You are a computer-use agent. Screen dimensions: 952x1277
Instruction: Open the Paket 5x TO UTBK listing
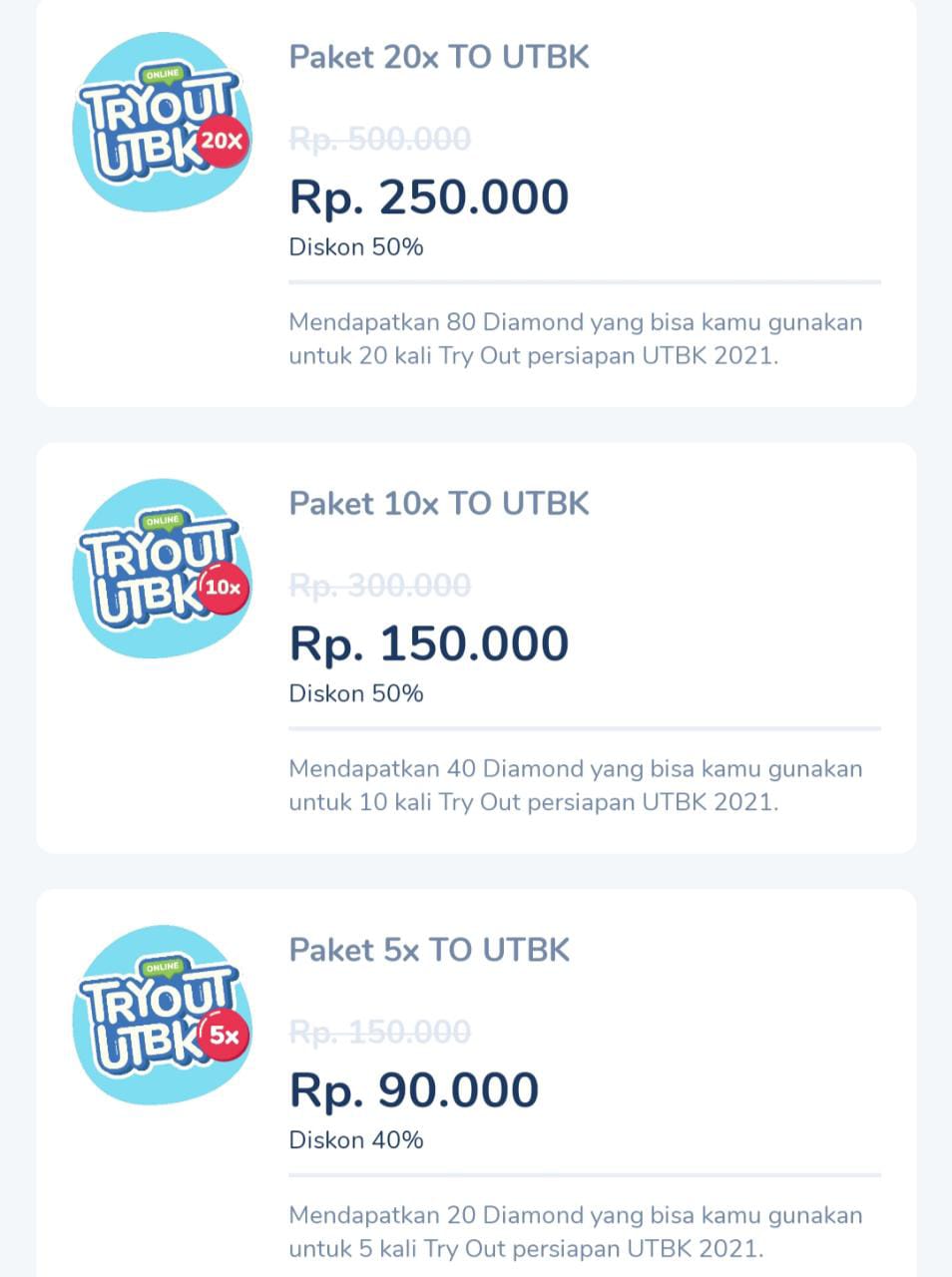coord(429,950)
